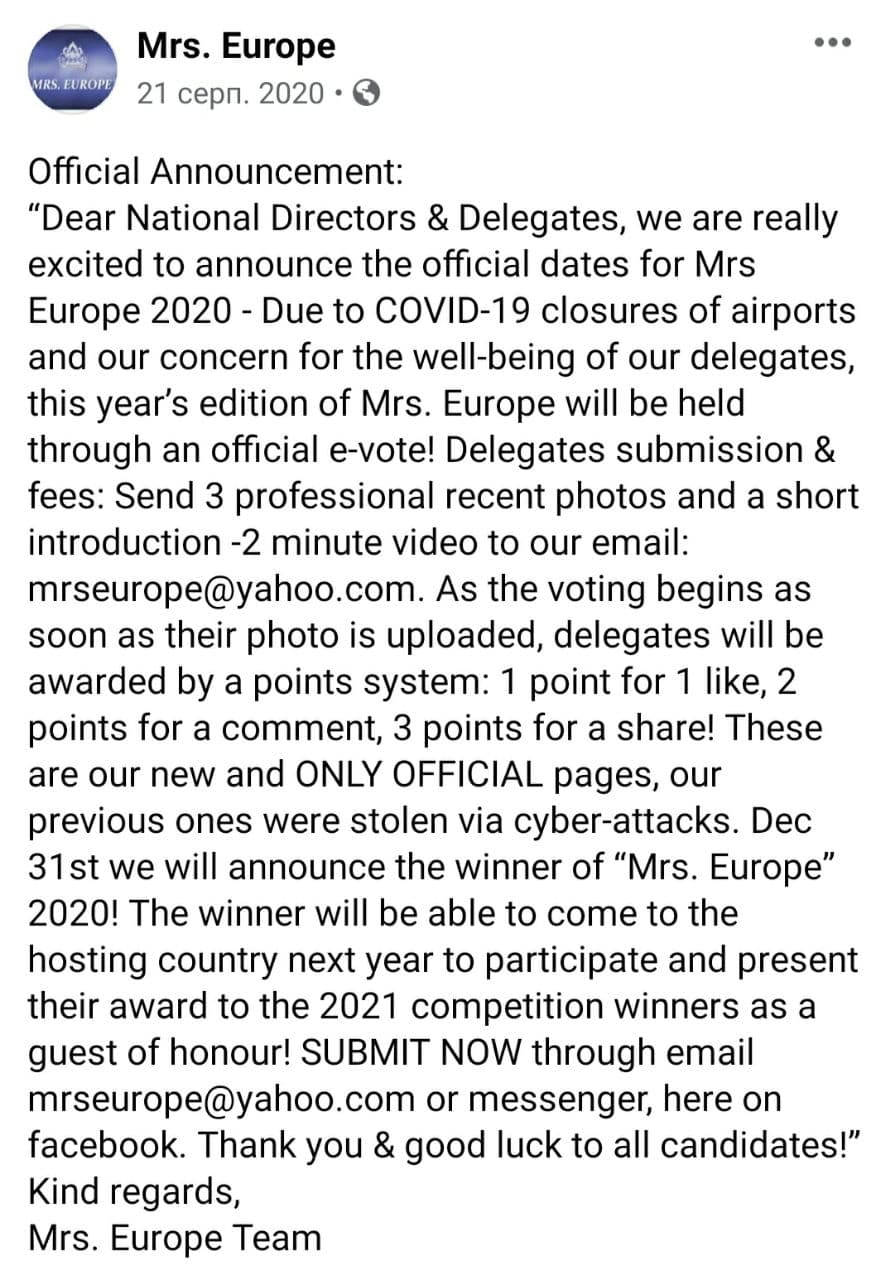This screenshot has width=894, height=1280.
Task: Open the Mrs. Europe page profile picture
Action: pos(71,70)
